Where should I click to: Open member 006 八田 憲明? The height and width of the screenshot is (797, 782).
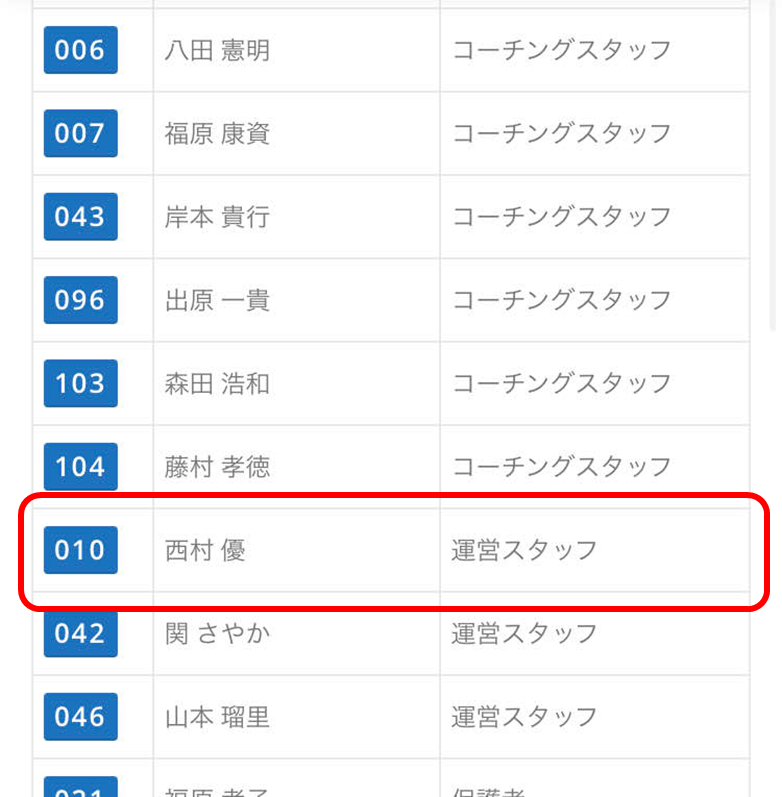coord(80,50)
